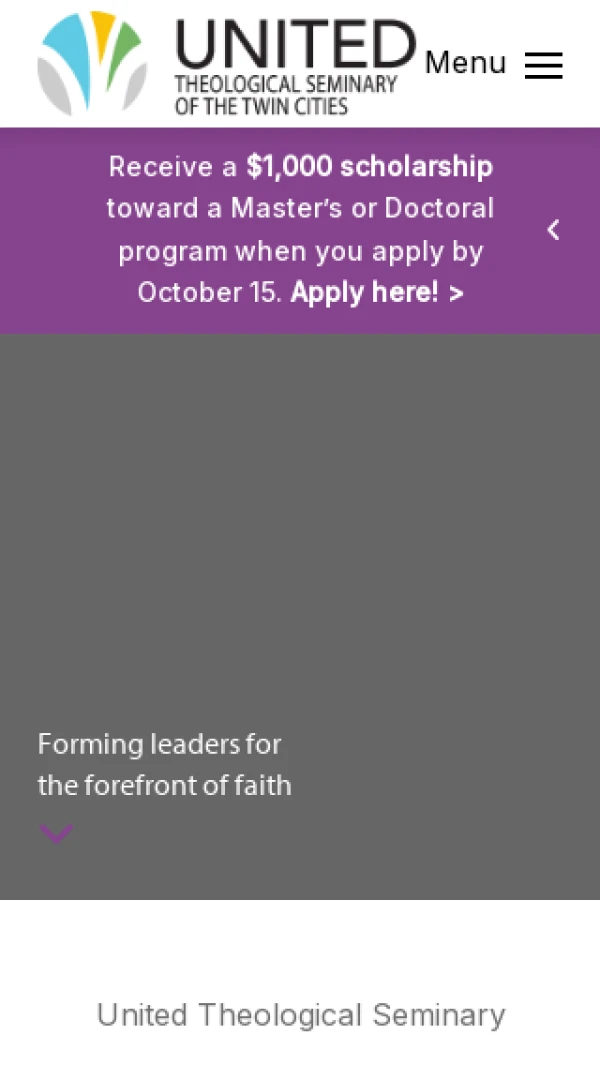The width and height of the screenshot is (600, 1065).
Task: Go to United Theological Seminary homepage logo
Action: (226, 64)
